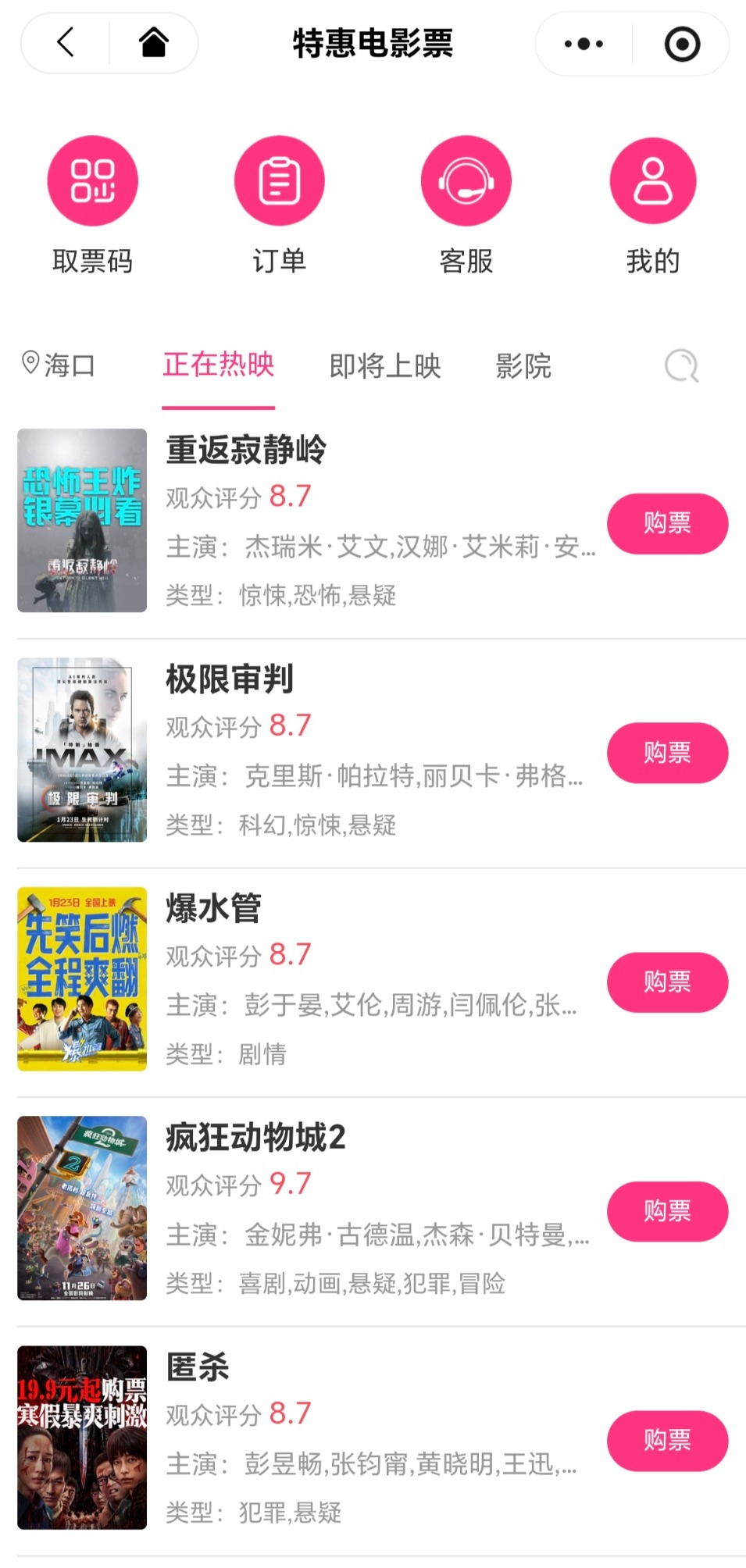Tap 购票 for 极限审判

(x=667, y=753)
